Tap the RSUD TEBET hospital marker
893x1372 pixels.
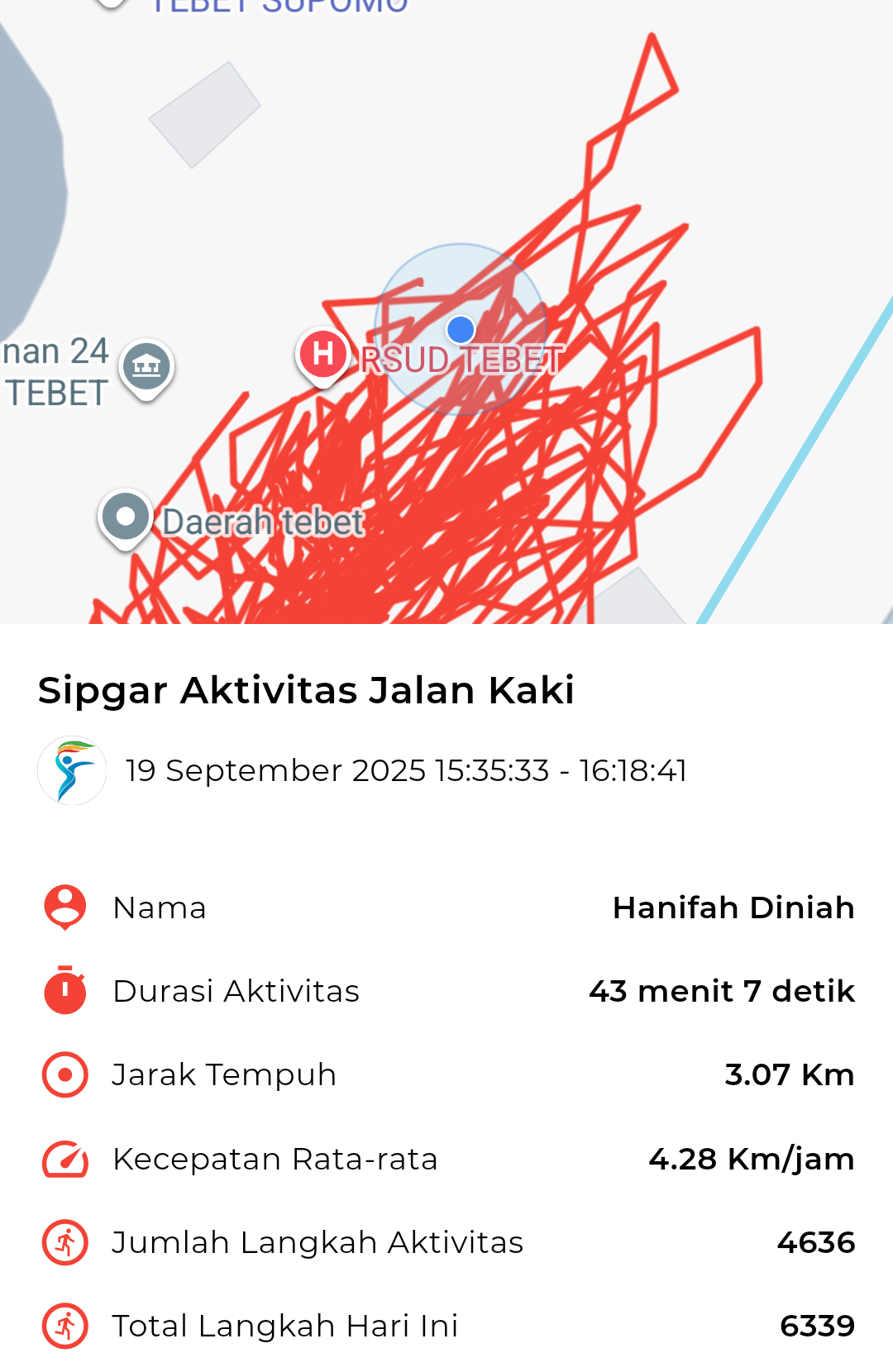coord(322,355)
